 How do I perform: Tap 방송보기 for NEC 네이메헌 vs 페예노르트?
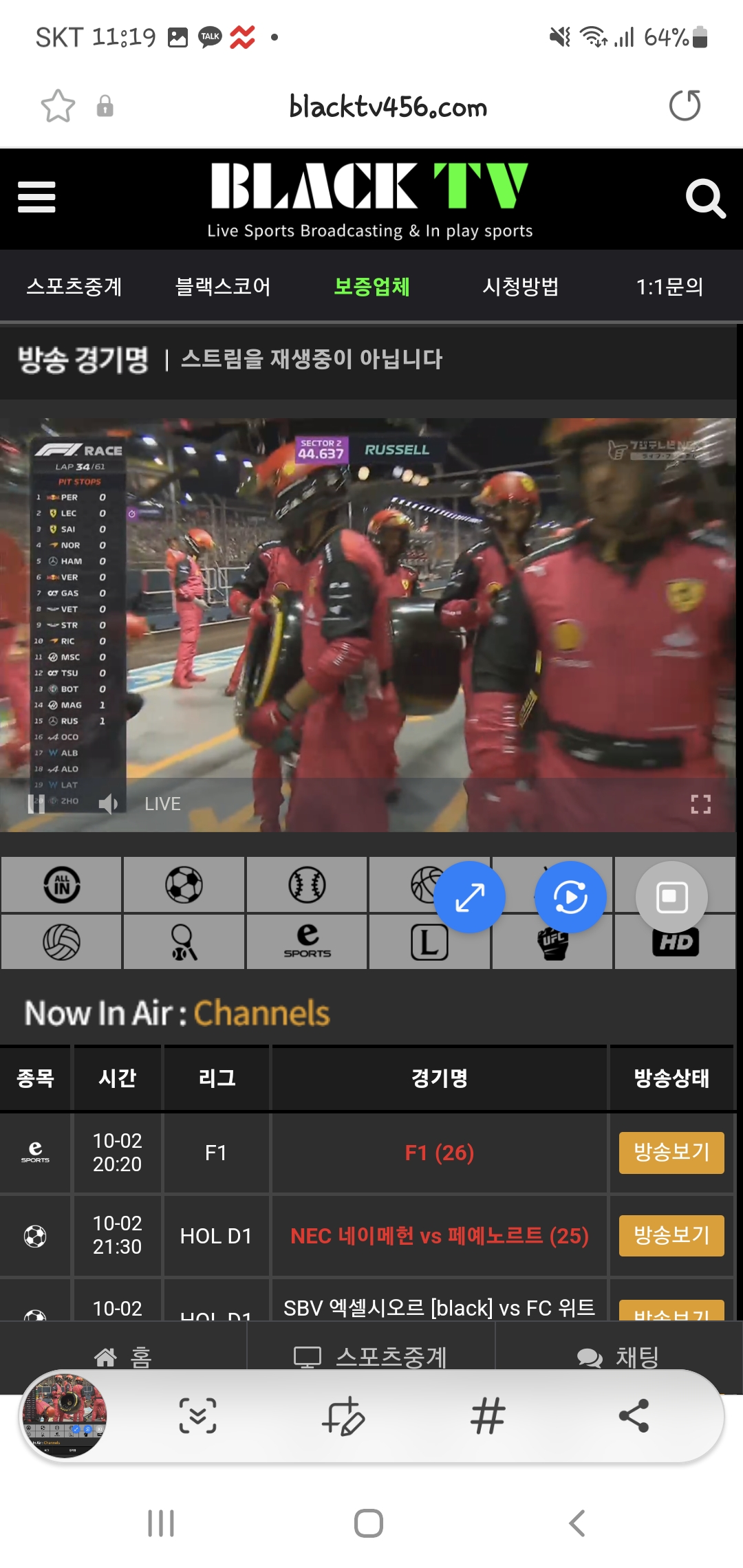point(671,1236)
